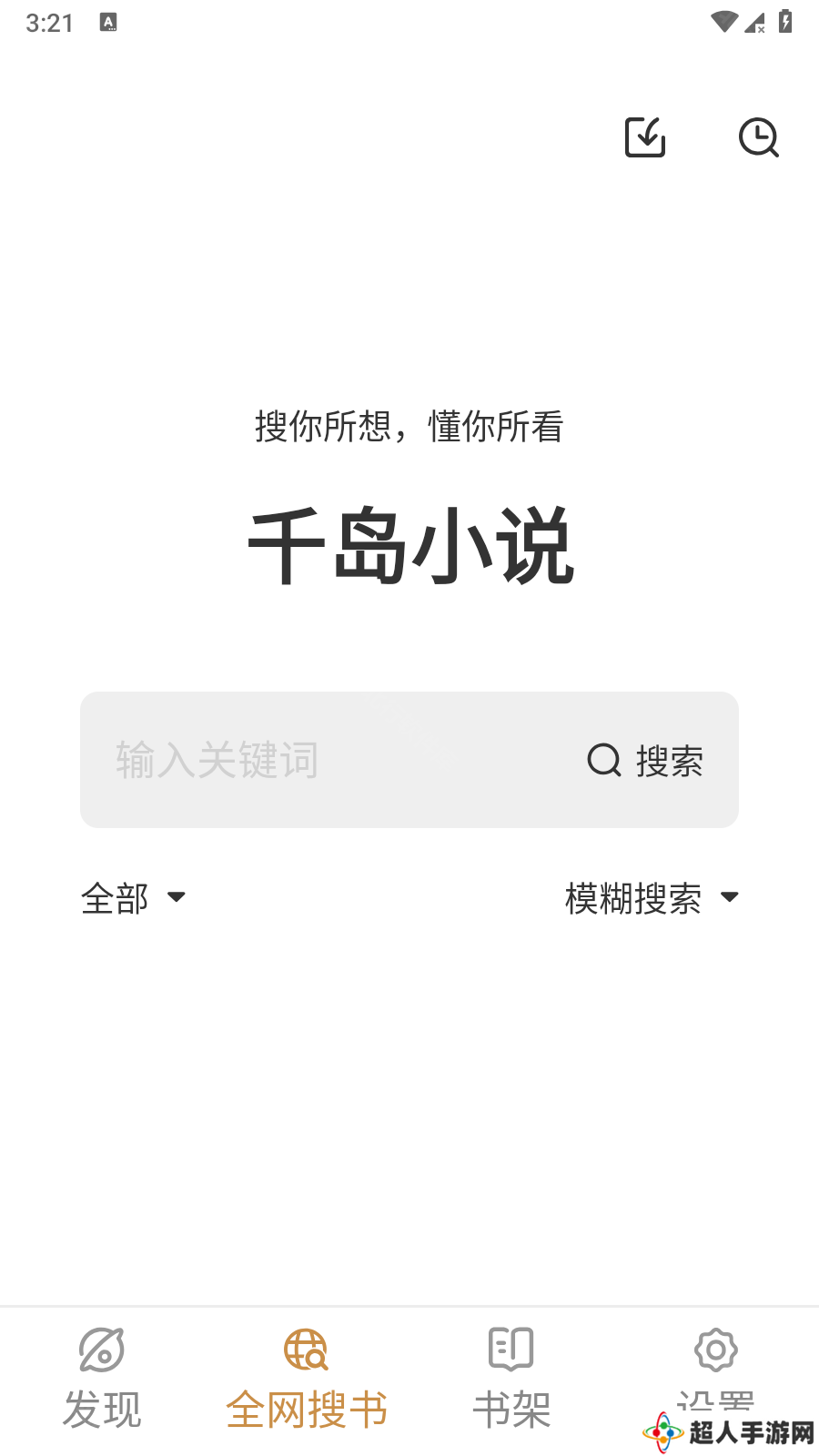Switch to the 发现 tab

pyautogui.click(x=102, y=1379)
